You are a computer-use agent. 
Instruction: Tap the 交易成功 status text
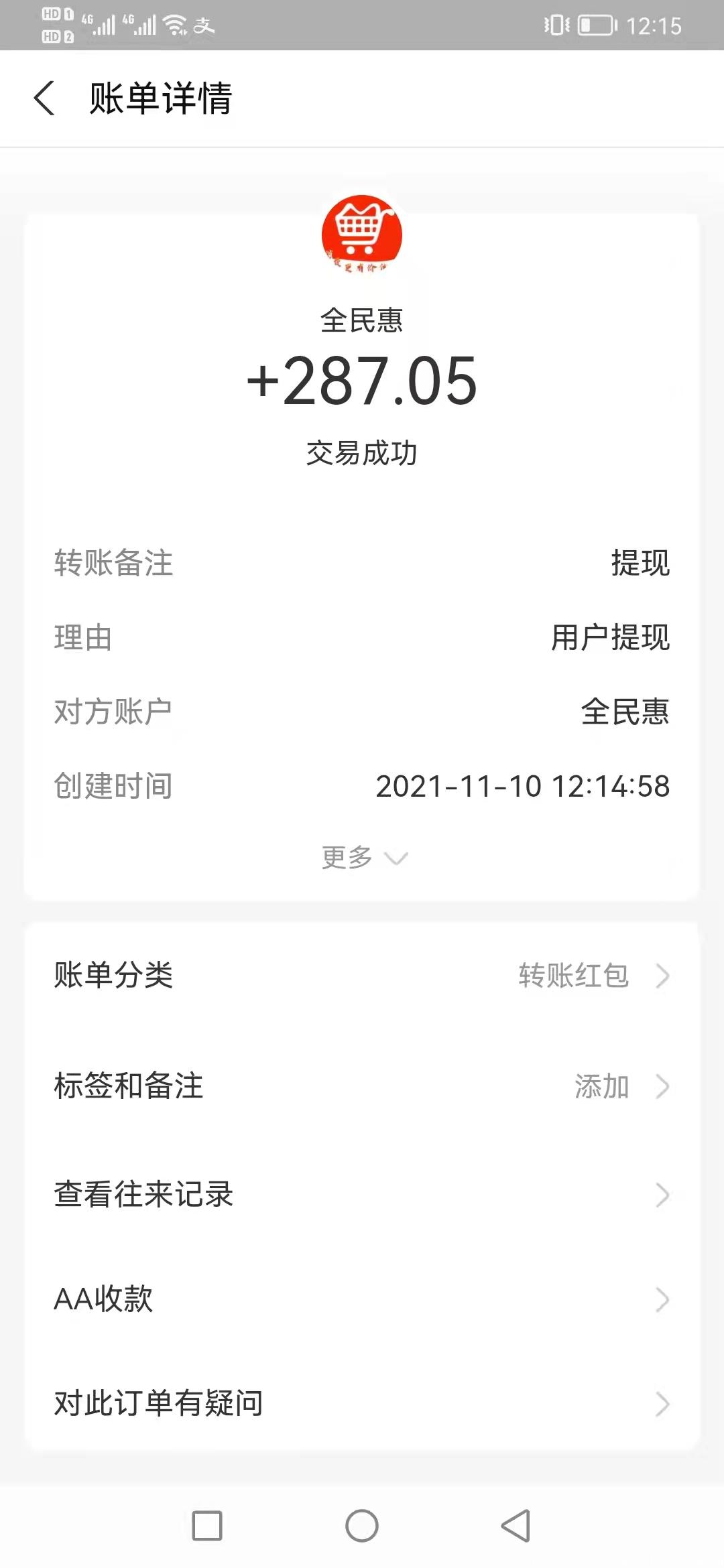point(362,452)
